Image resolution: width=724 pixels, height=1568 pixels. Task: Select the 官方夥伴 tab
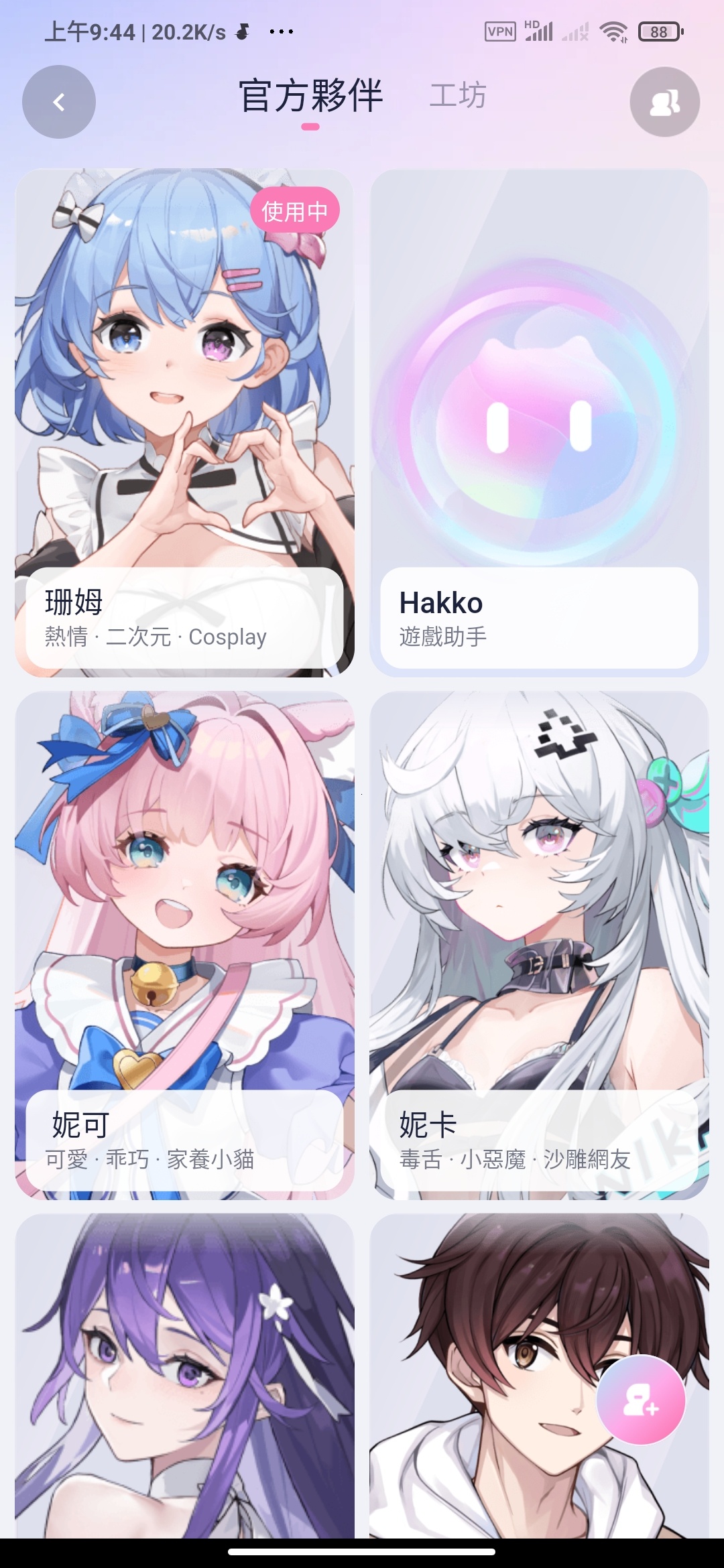310,95
